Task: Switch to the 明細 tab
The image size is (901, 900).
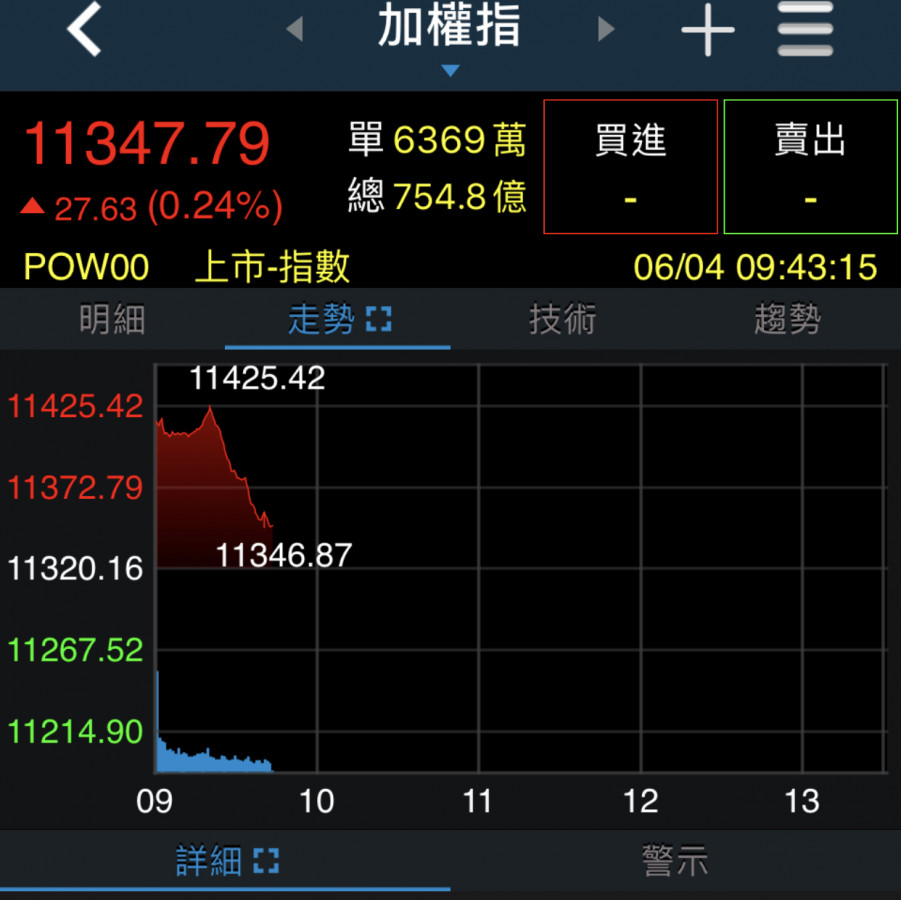Action: click(112, 320)
